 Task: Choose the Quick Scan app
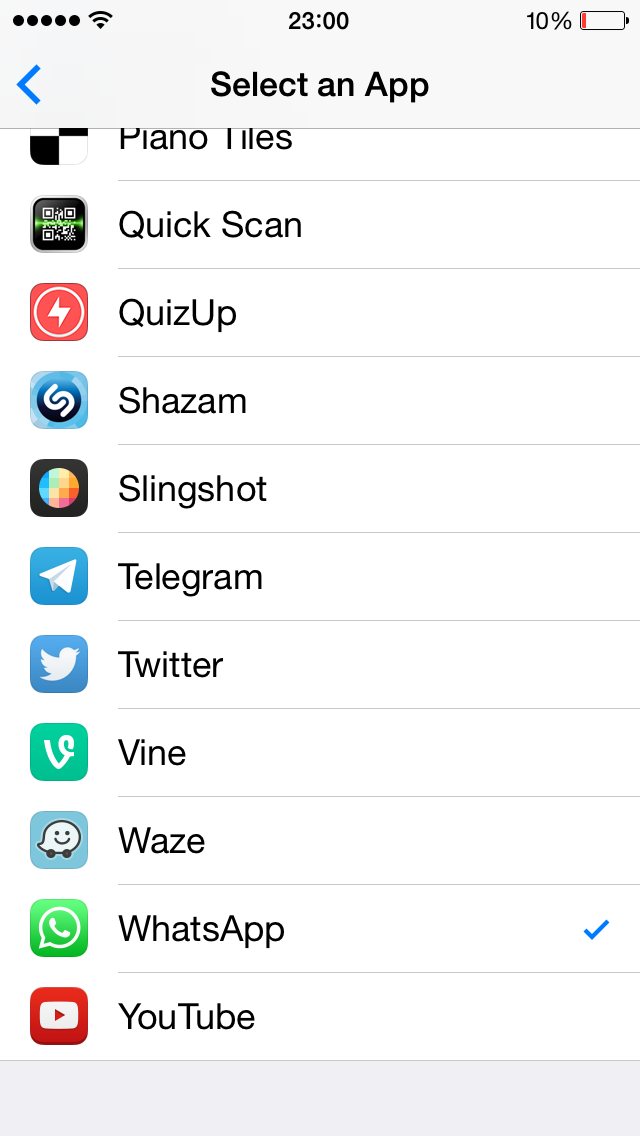[320, 225]
